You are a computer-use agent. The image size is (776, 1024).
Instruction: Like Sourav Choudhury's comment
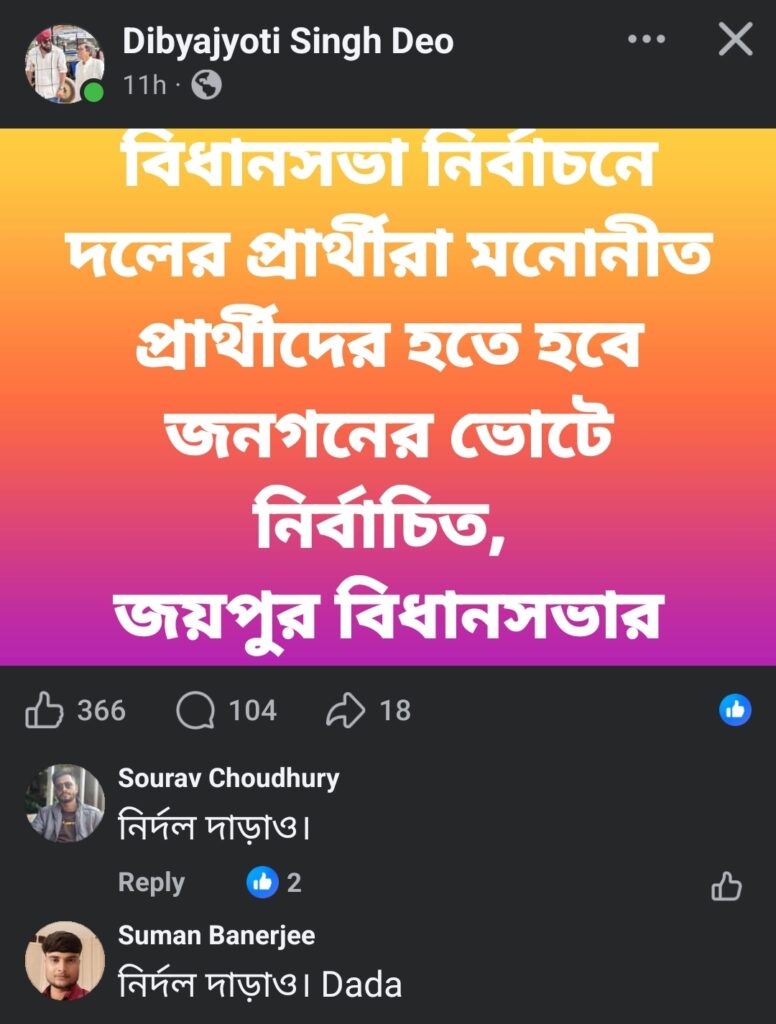[x=726, y=886]
